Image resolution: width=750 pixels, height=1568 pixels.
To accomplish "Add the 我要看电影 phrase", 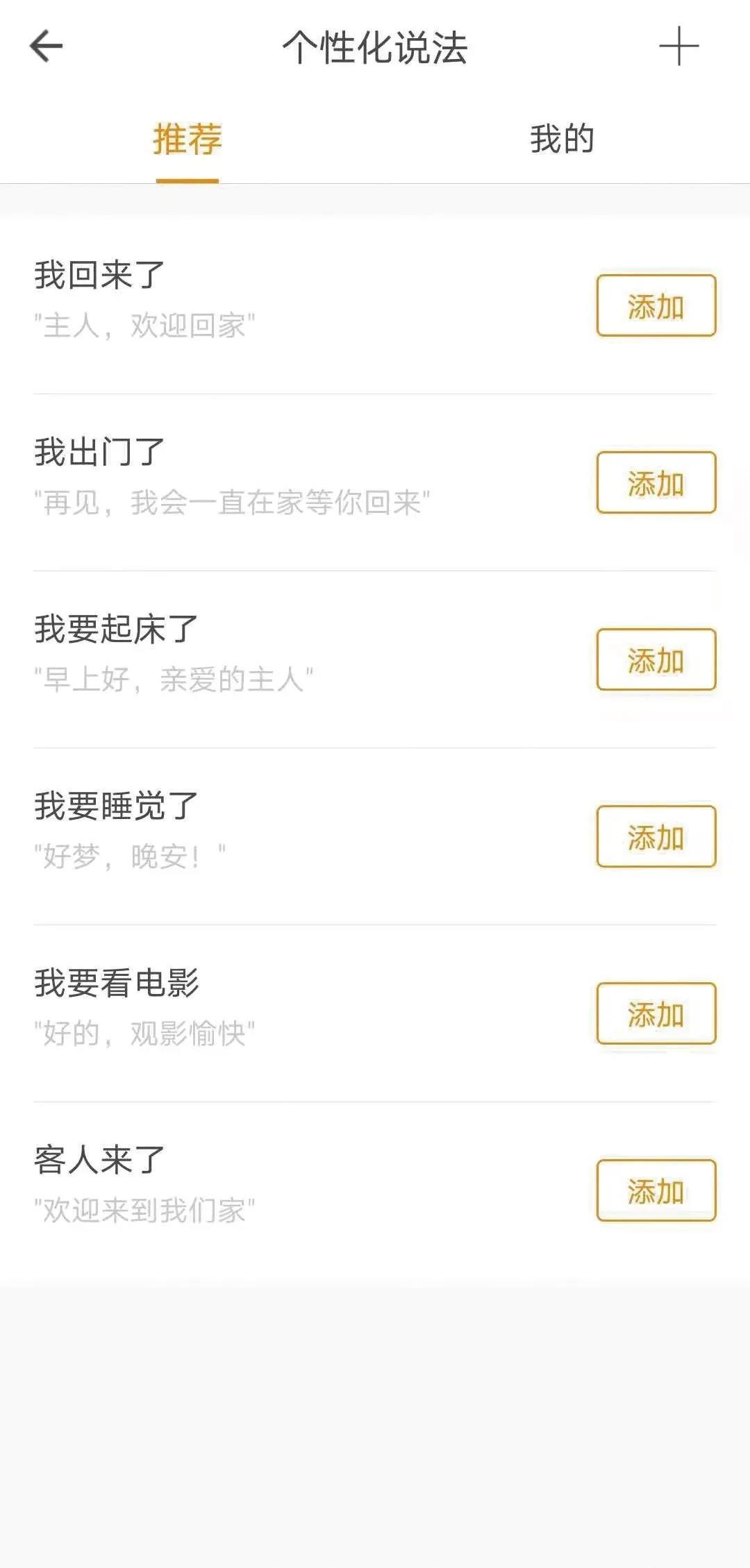I will [656, 1013].
